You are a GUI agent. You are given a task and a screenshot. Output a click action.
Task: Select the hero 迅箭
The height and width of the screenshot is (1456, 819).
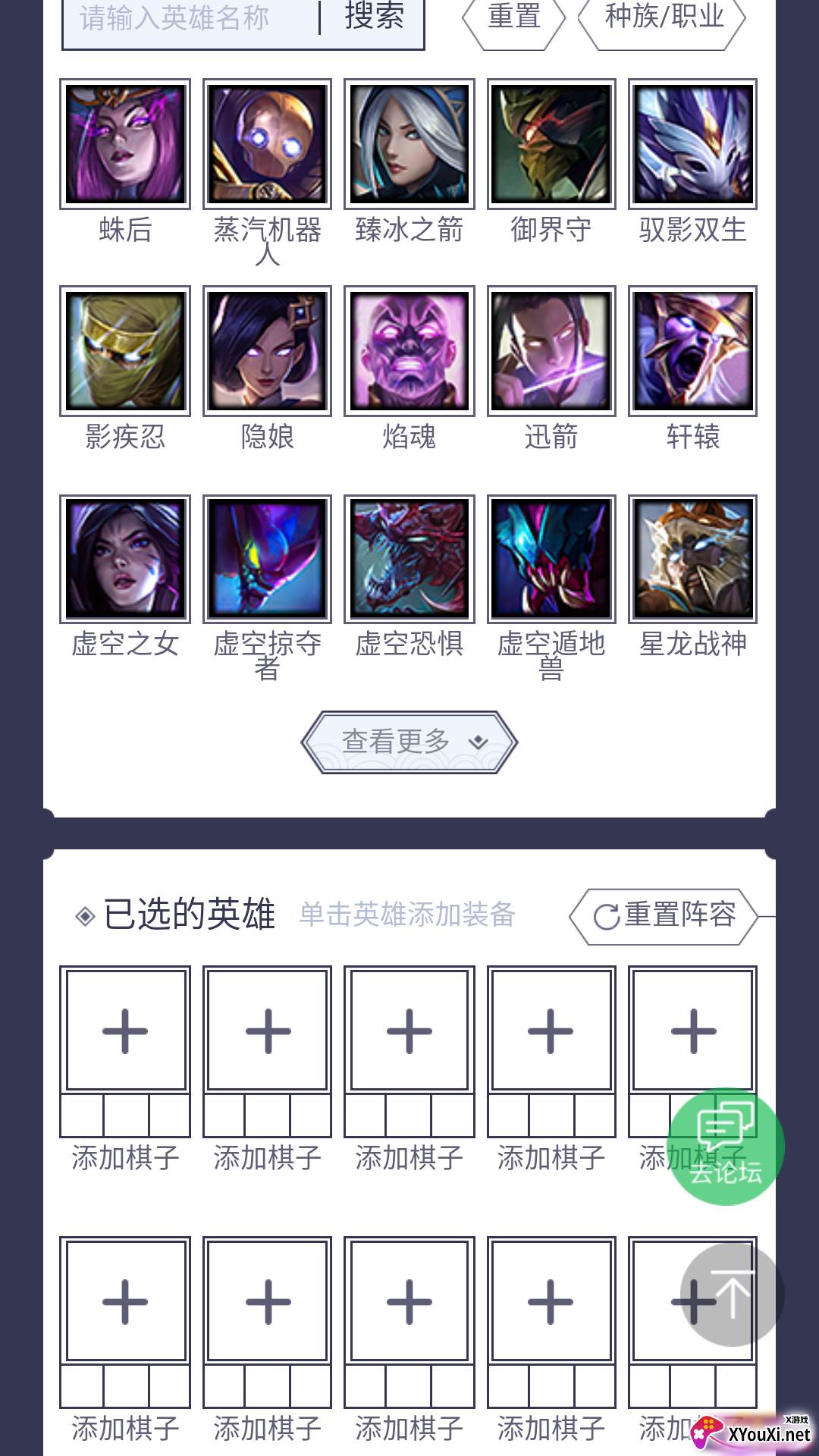coord(551,351)
